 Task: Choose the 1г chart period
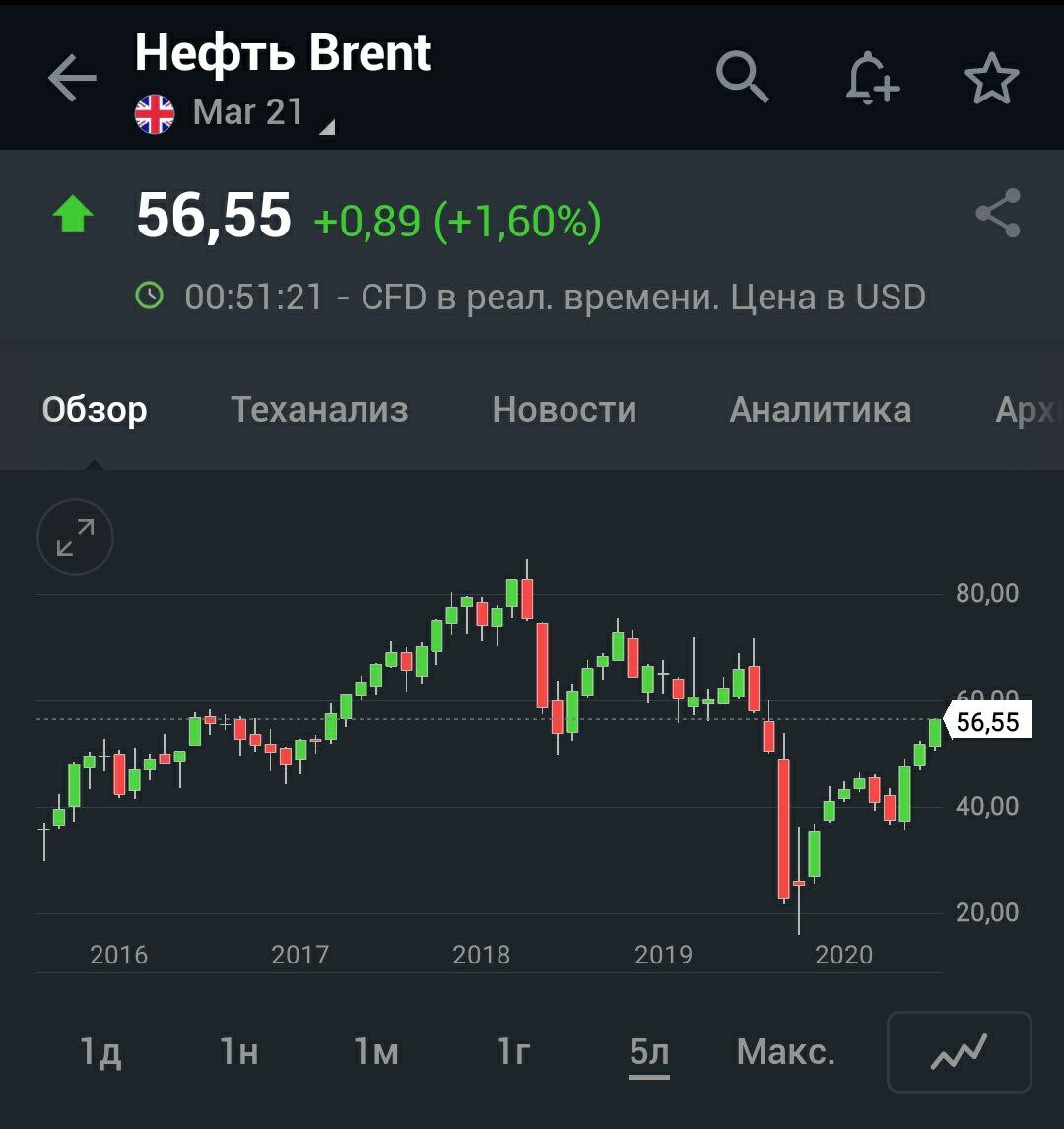(513, 1052)
